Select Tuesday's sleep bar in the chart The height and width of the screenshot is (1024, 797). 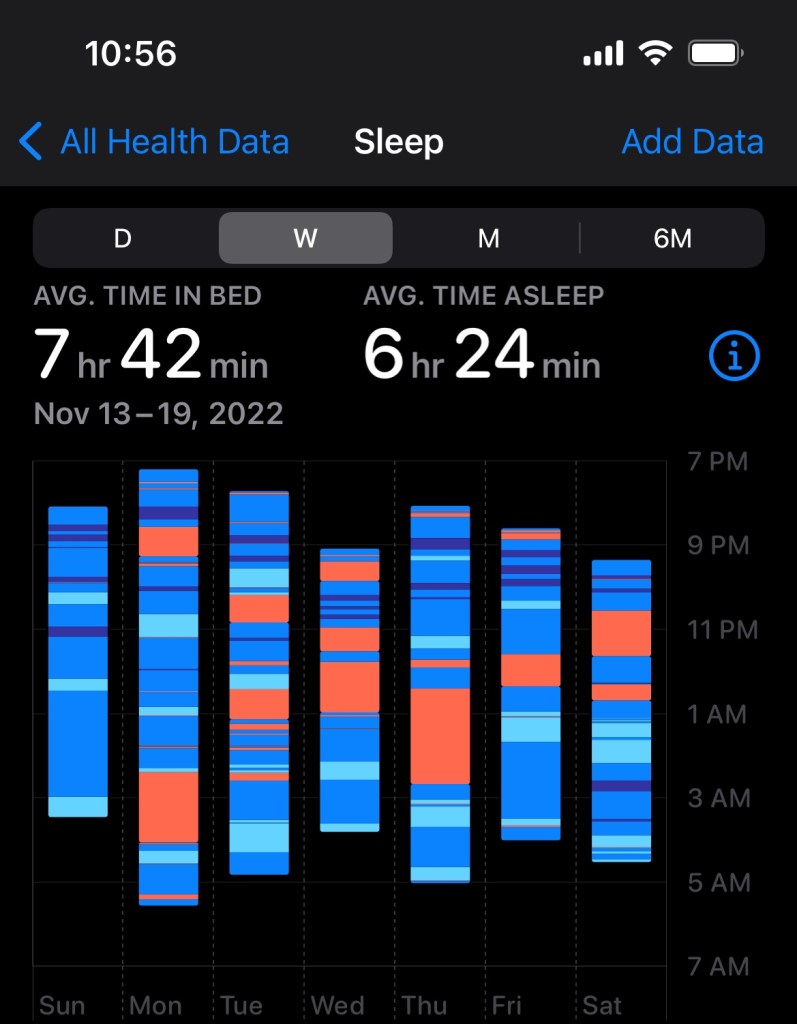point(259,683)
